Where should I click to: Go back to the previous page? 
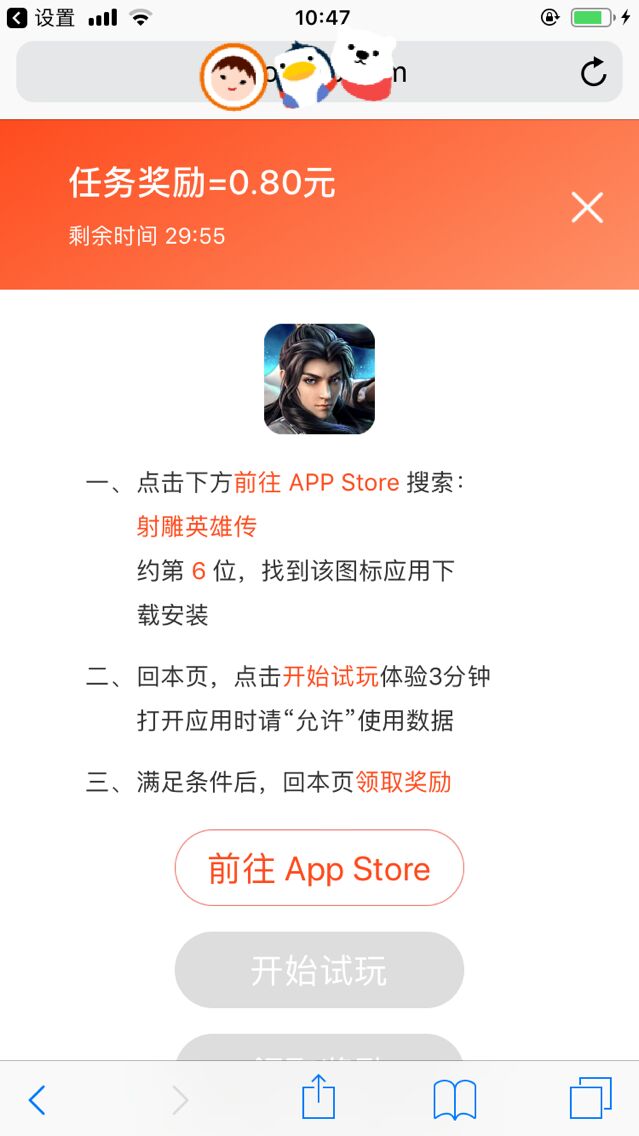[x=37, y=1100]
